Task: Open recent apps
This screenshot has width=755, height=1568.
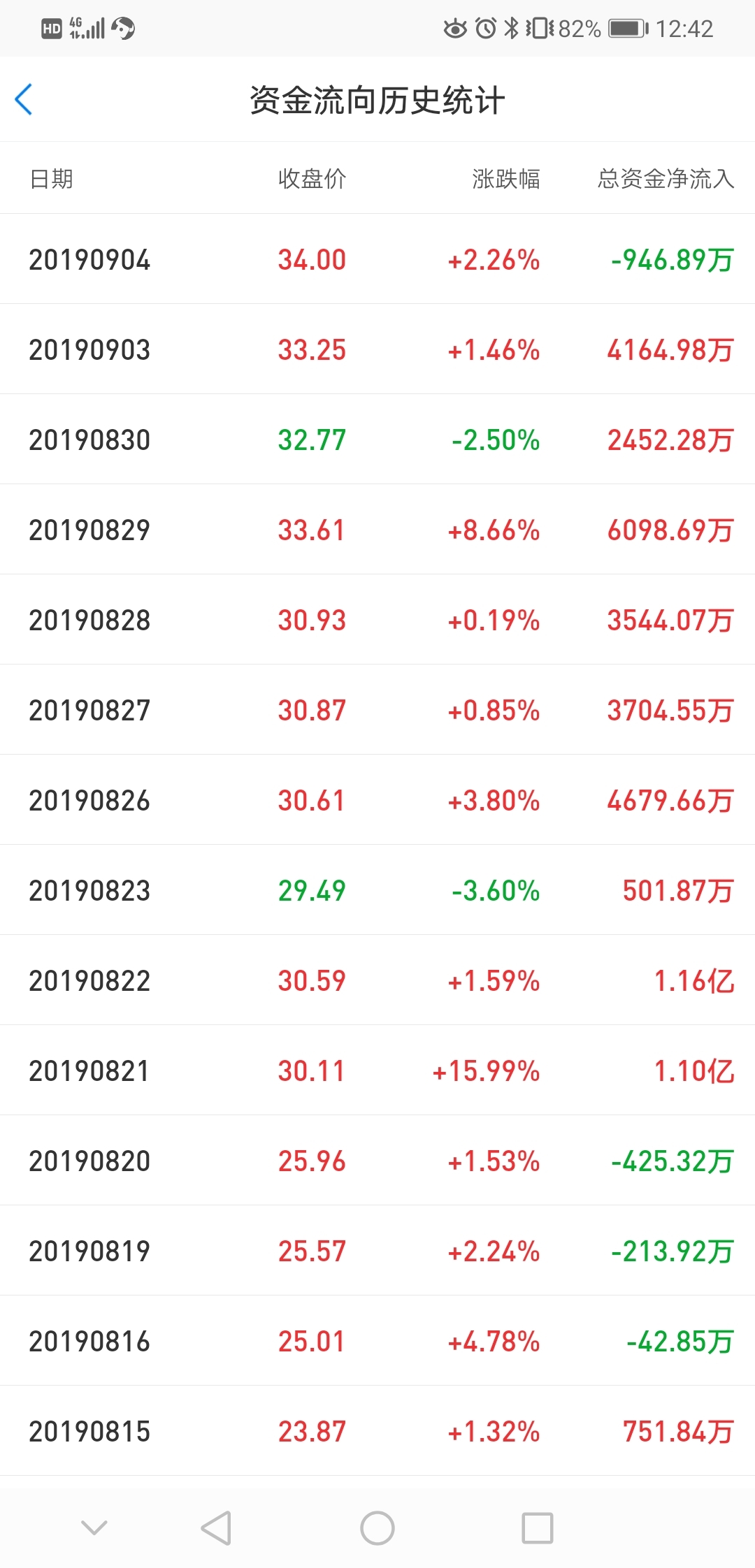Action: [x=538, y=1527]
